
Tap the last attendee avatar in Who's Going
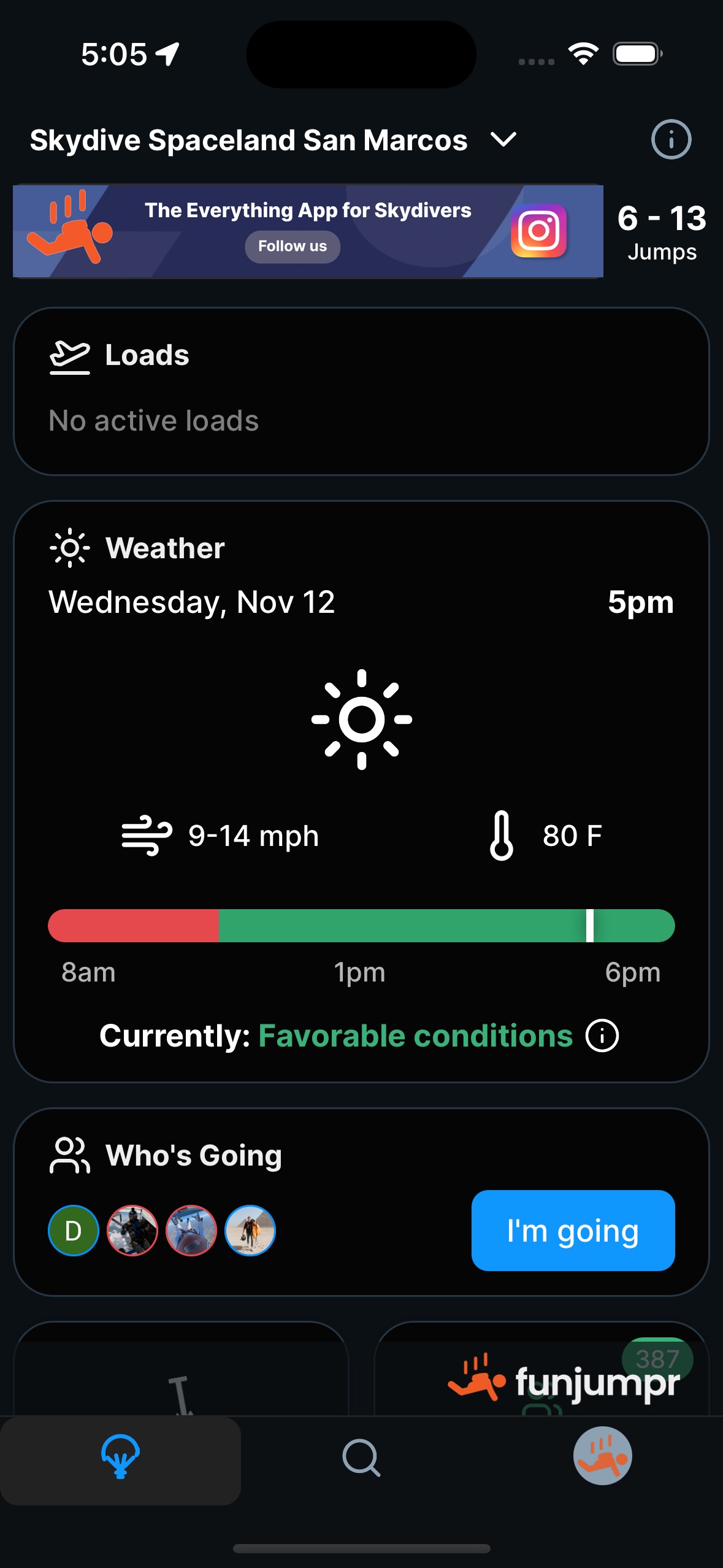click(250, 1231)
